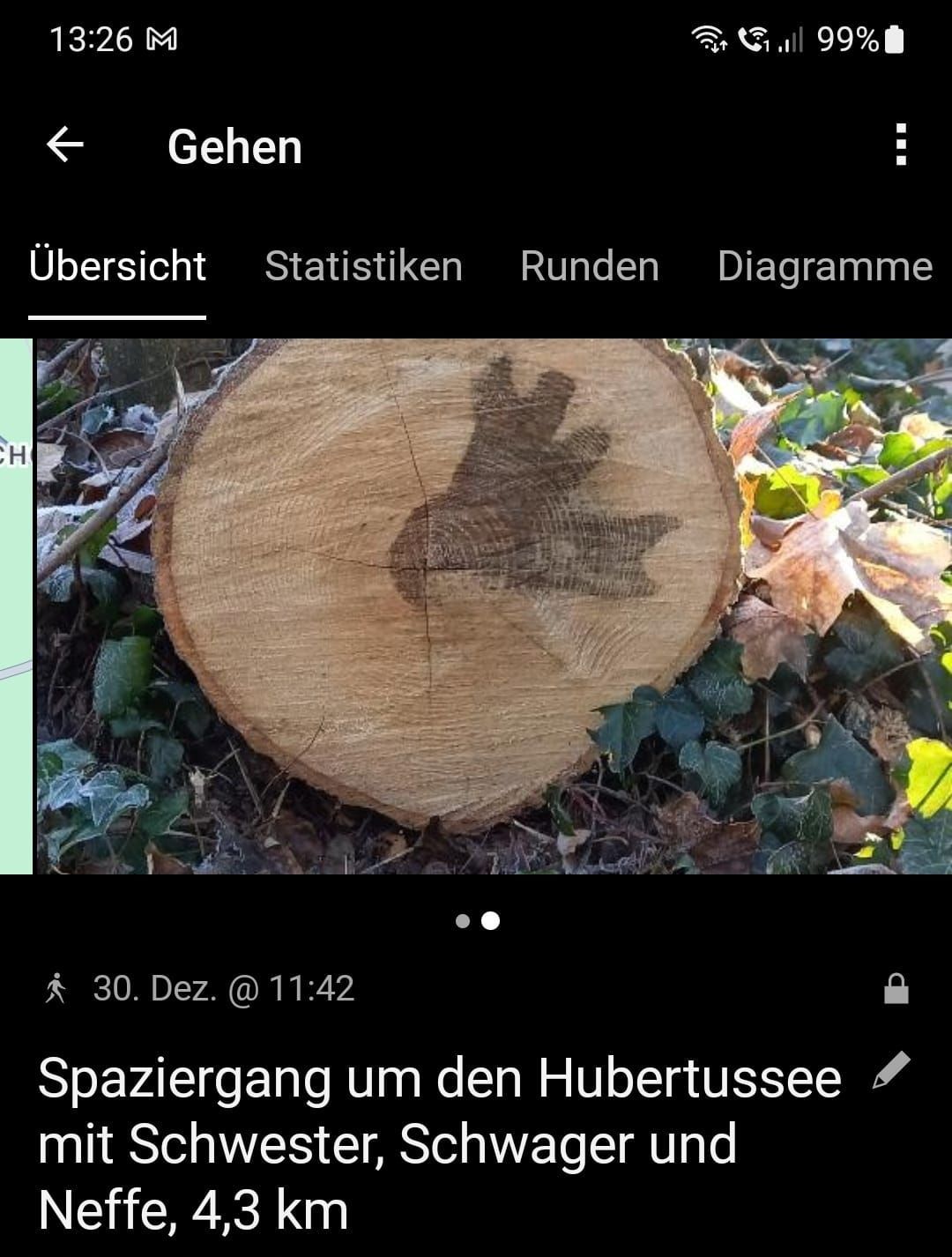Switch to the Statistiken tab
Screen dimensions: 952x1257
[x=363, y=266]
